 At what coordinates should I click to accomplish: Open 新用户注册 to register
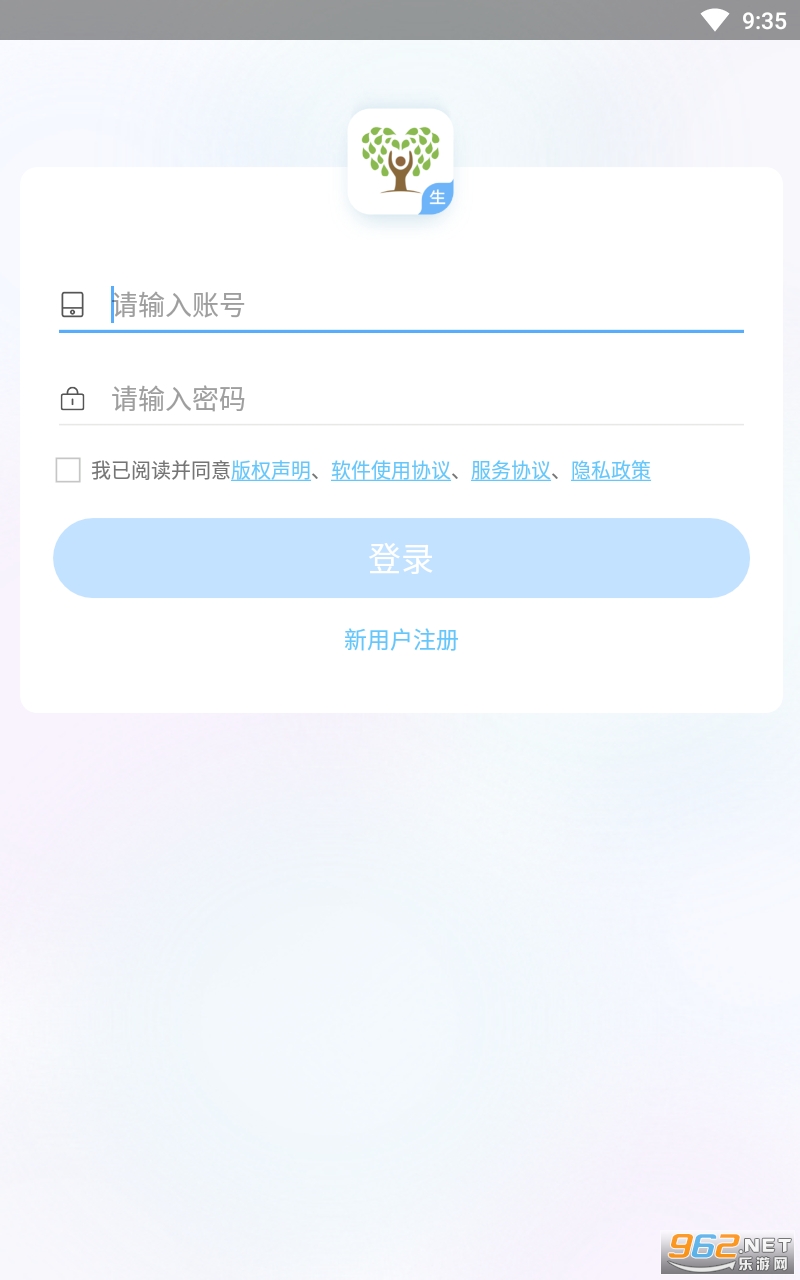point(401,640)
